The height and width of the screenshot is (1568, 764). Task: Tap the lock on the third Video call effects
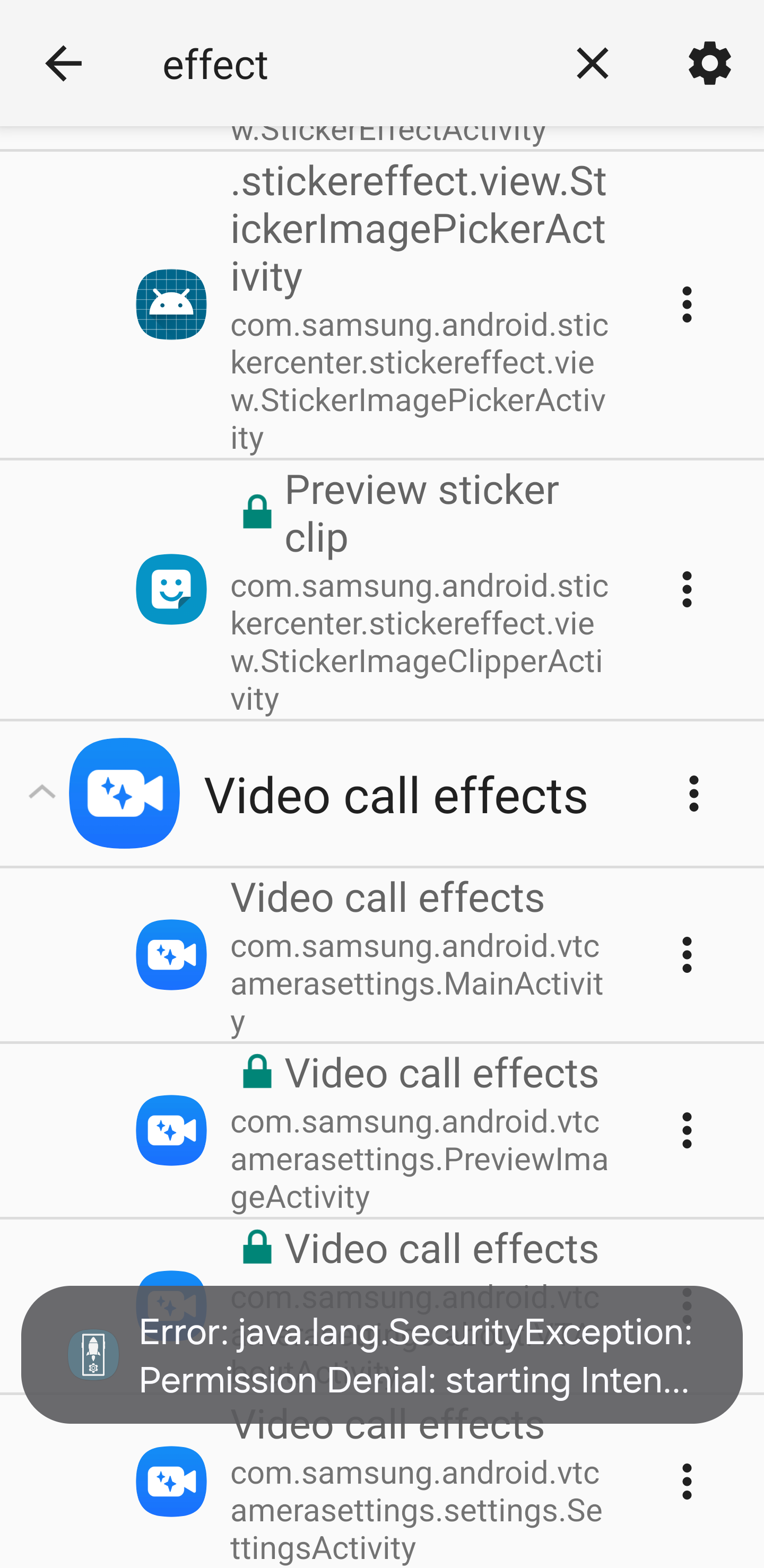(257, 1247)
